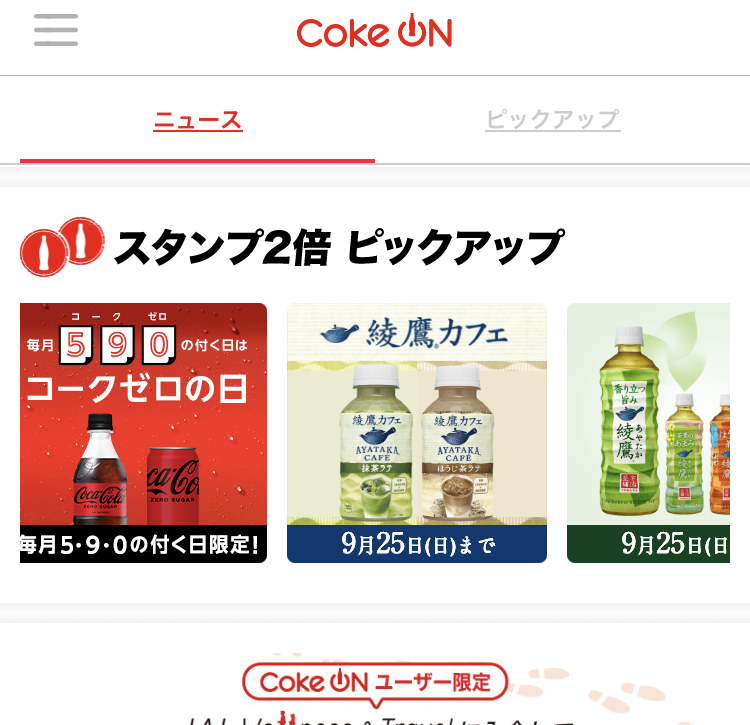Switch to the ピックアップ tab

coord(552,121)
